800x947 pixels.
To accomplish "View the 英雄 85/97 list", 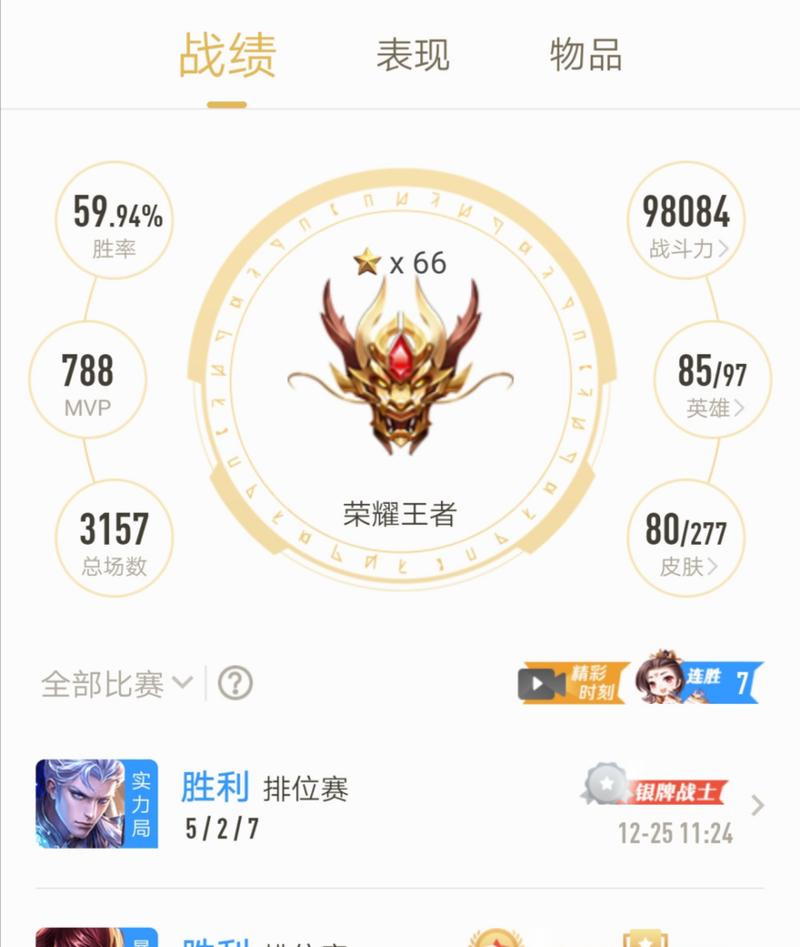I will pyautogui.click(x=712, y=381).
